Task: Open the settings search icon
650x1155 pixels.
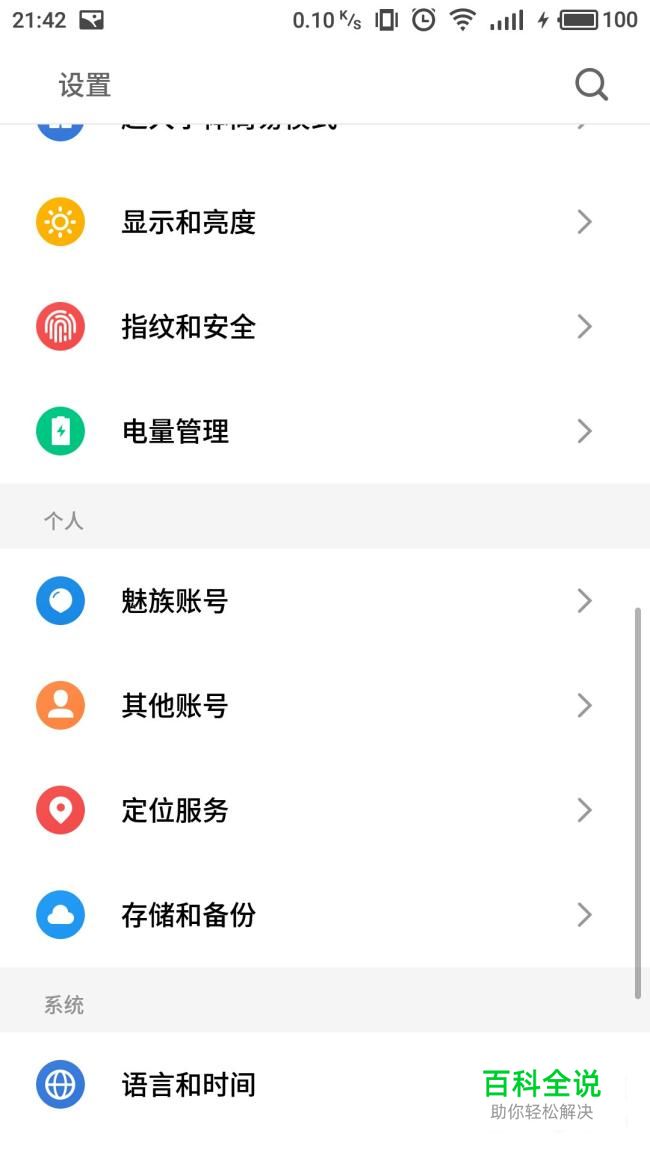Action: [x=591, y=85]
